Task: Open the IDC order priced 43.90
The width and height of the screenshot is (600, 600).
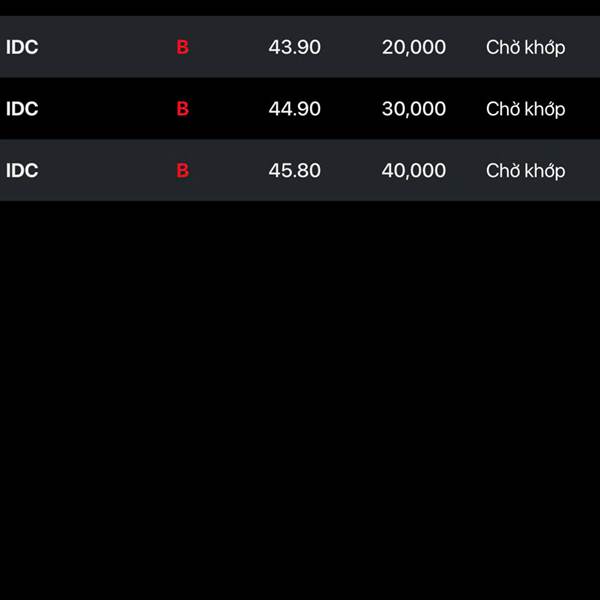Action: [x=300, y=47]
